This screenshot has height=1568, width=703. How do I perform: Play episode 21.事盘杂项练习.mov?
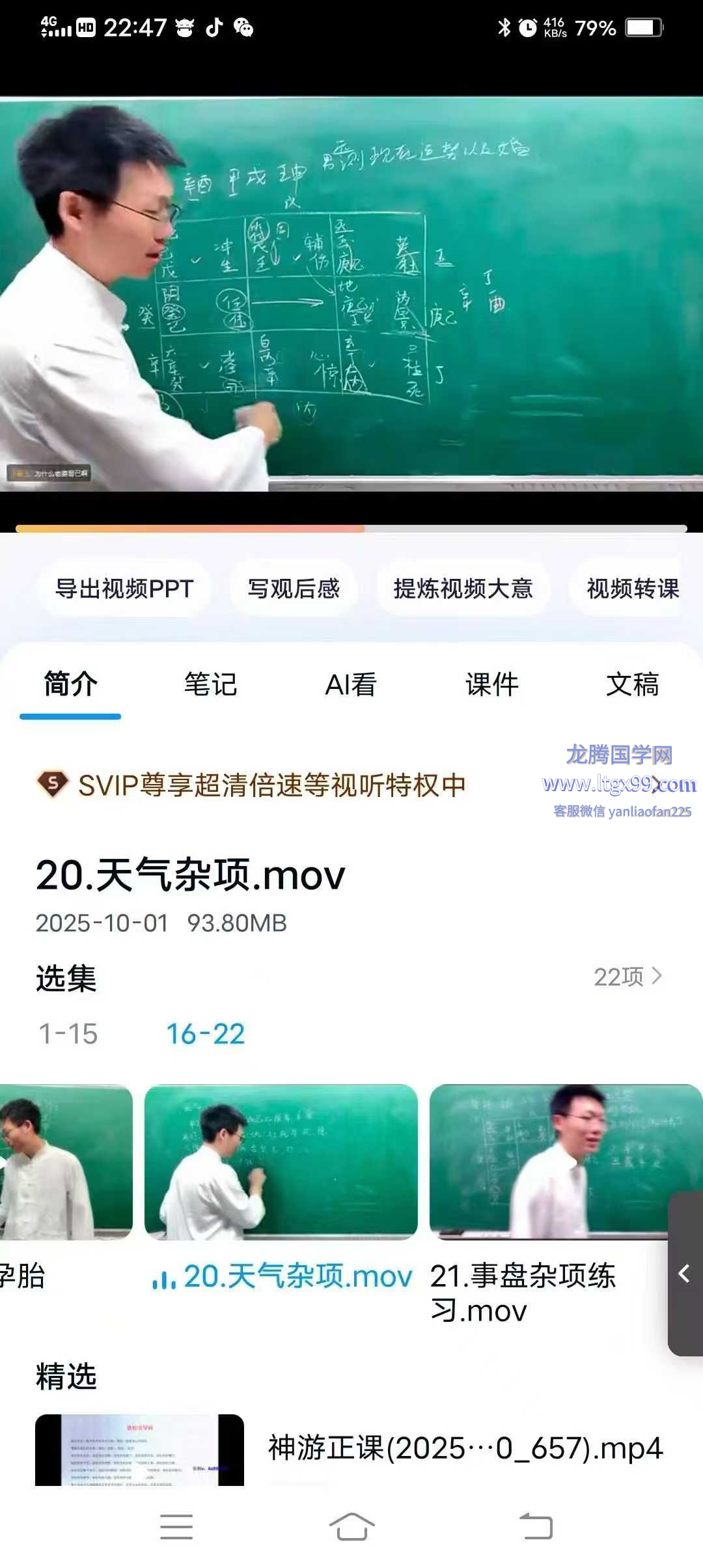tap(565, 1162)
